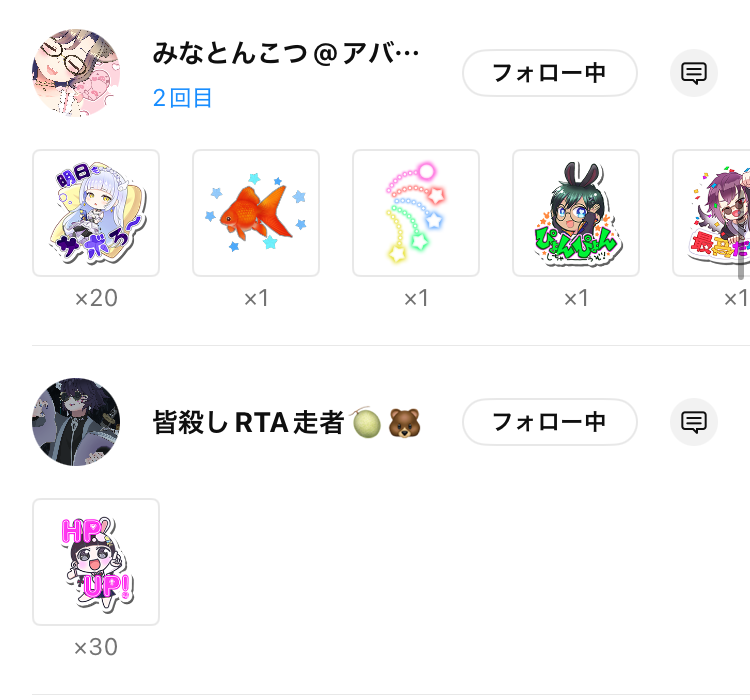Select the goldfish sticker gift
Screen dimensions: 750x700
(x=256, y=213)
